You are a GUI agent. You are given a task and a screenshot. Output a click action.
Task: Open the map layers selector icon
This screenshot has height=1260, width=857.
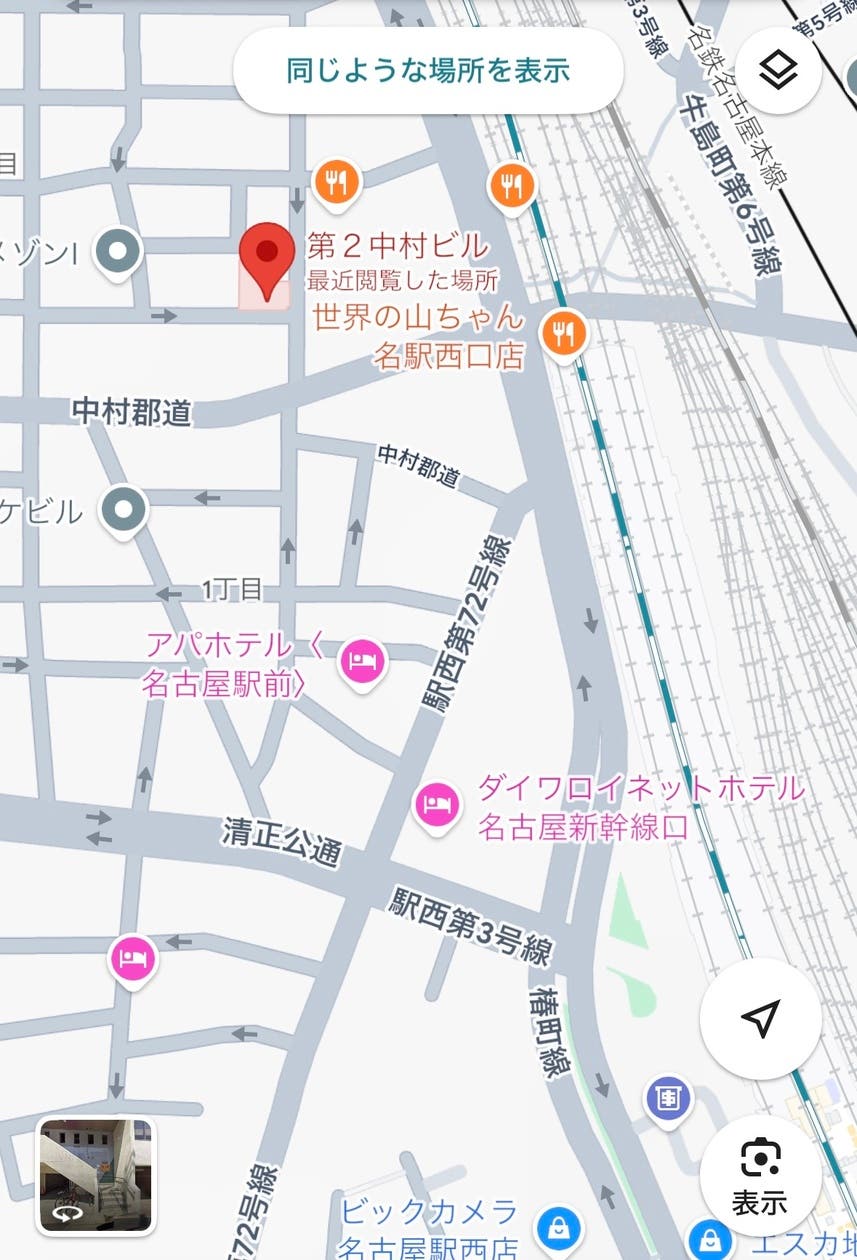coord(781,68)
